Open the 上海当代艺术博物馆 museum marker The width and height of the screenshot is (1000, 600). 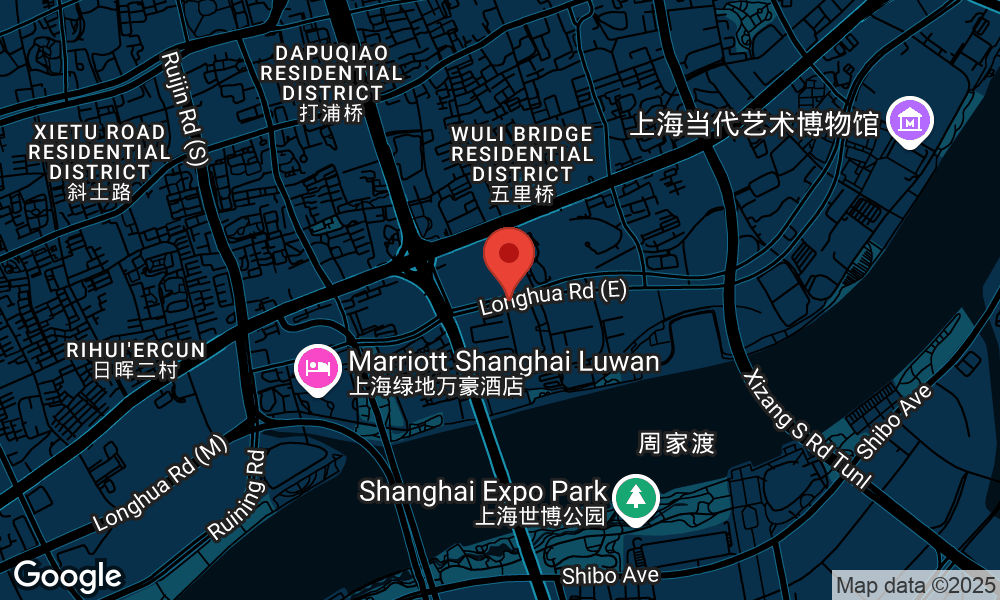coord(911,121)
